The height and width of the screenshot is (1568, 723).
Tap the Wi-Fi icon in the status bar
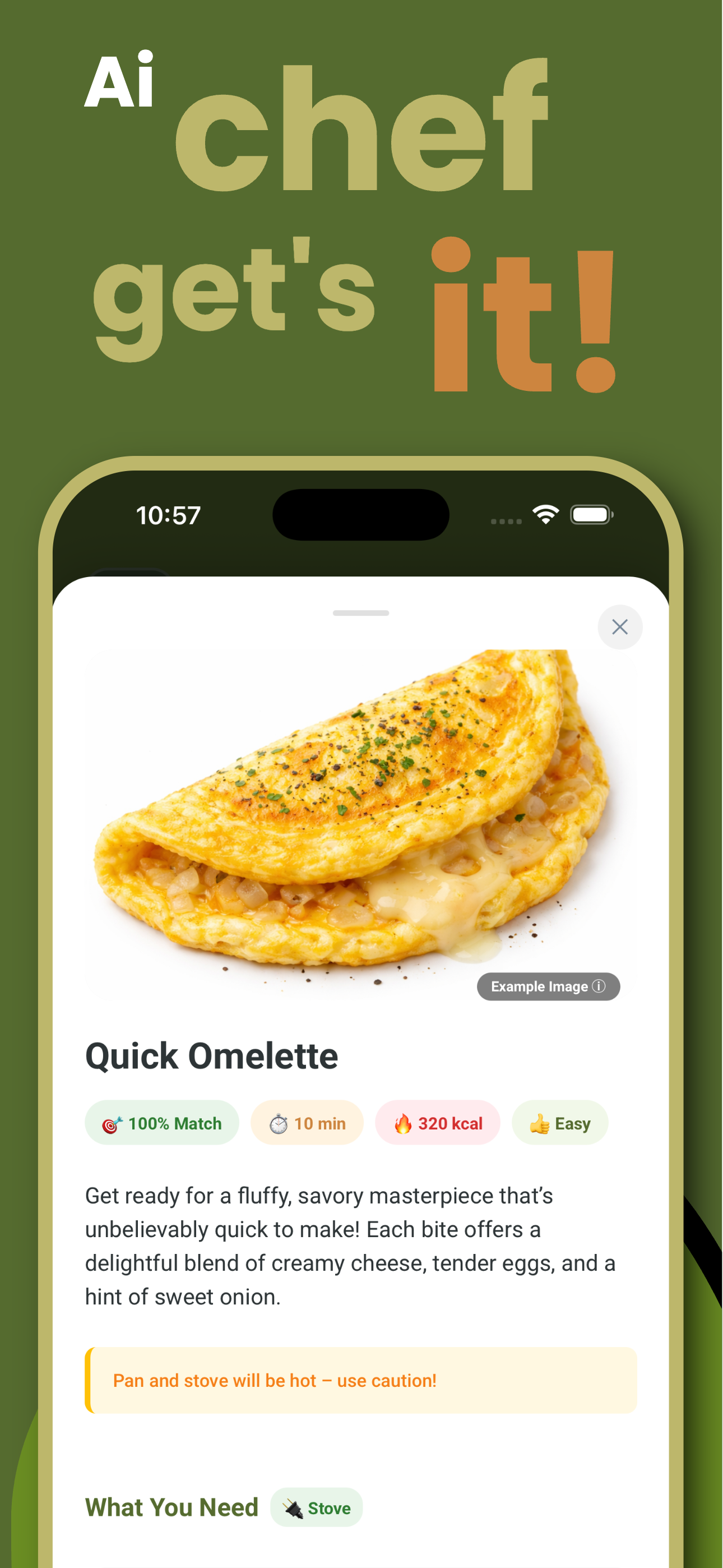click(546, 514)
